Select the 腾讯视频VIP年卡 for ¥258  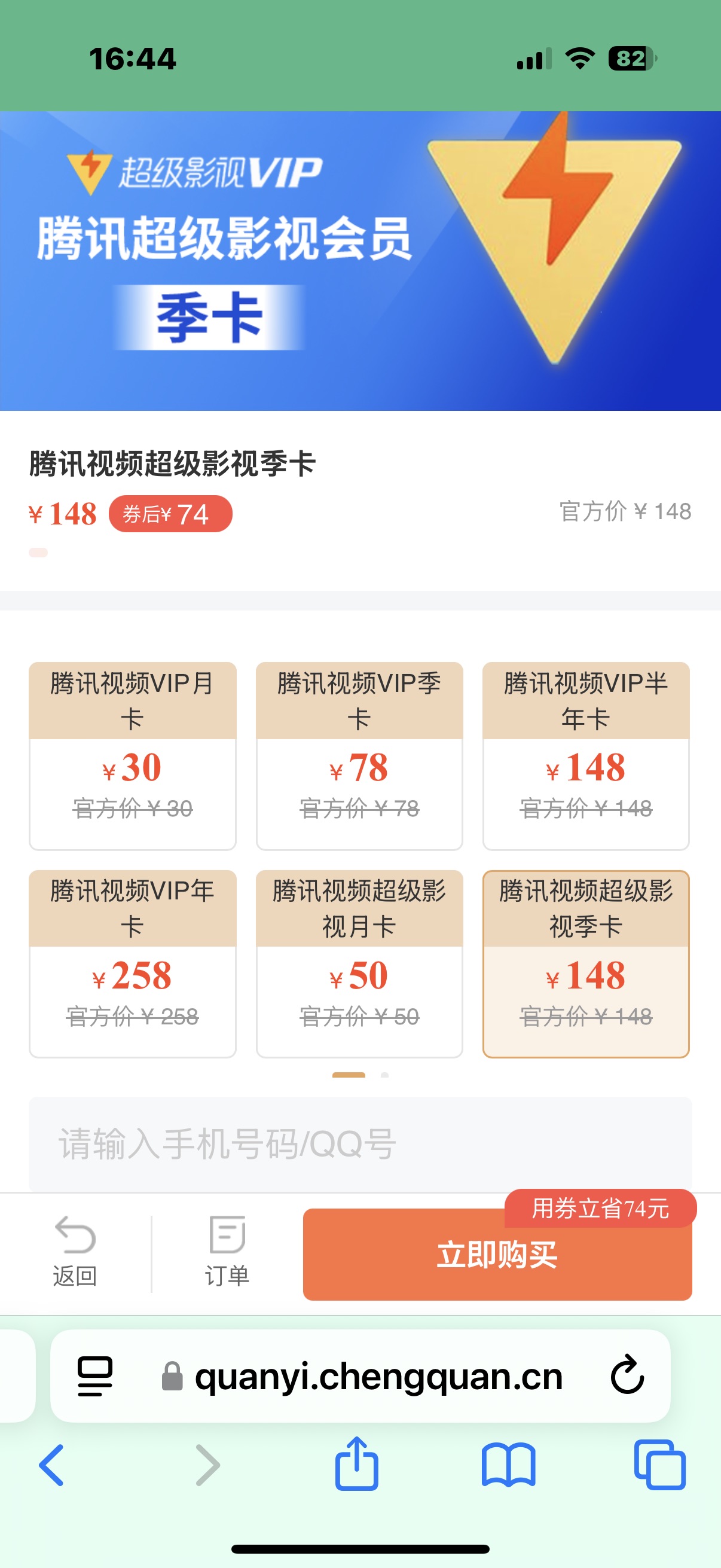point(132,963)
